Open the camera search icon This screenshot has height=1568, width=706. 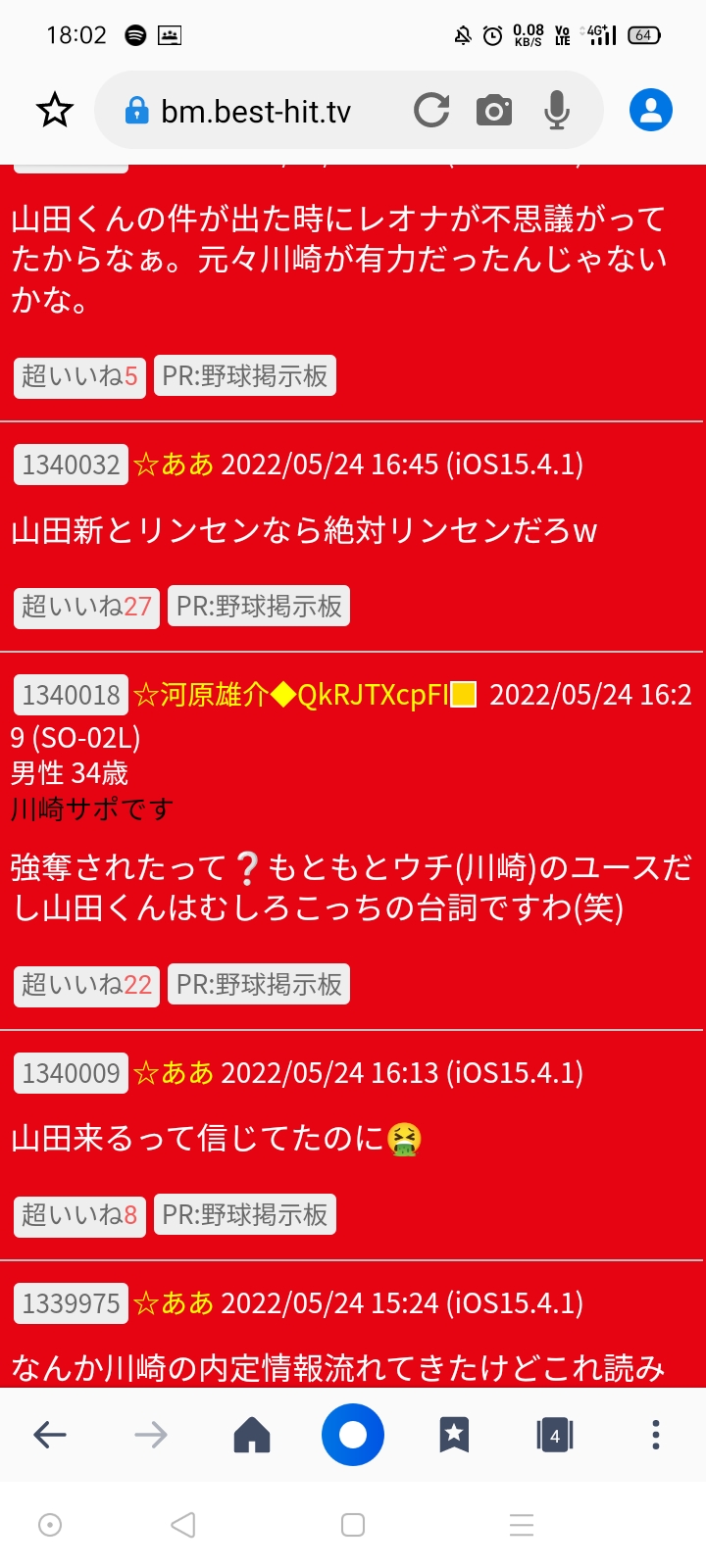click(x=494, y=111)
